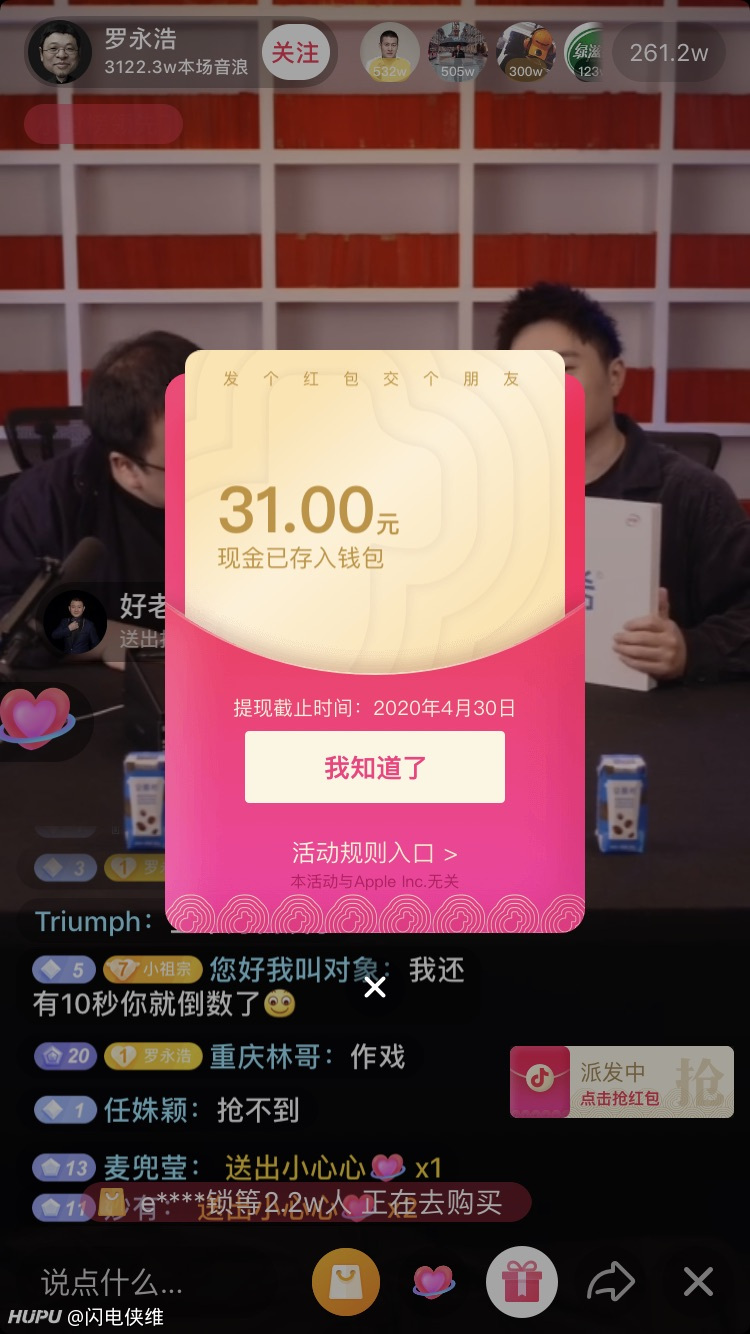Open the 532w top viewer avatar
This screenshot has width=750, height=1334.
tap(390, 53)
